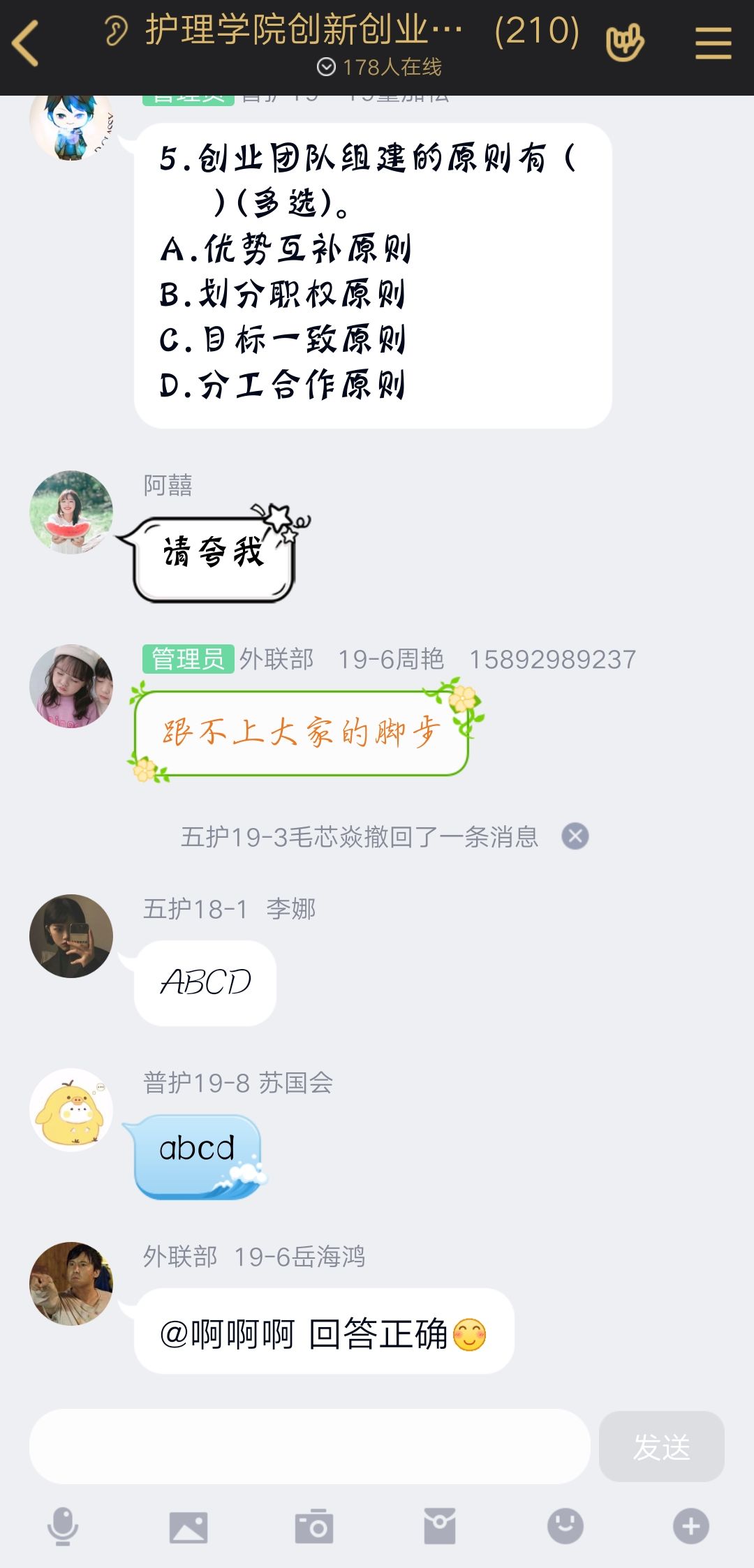Open the red packet icon
Screen dimensions: 754x1568
point(440,1526)
